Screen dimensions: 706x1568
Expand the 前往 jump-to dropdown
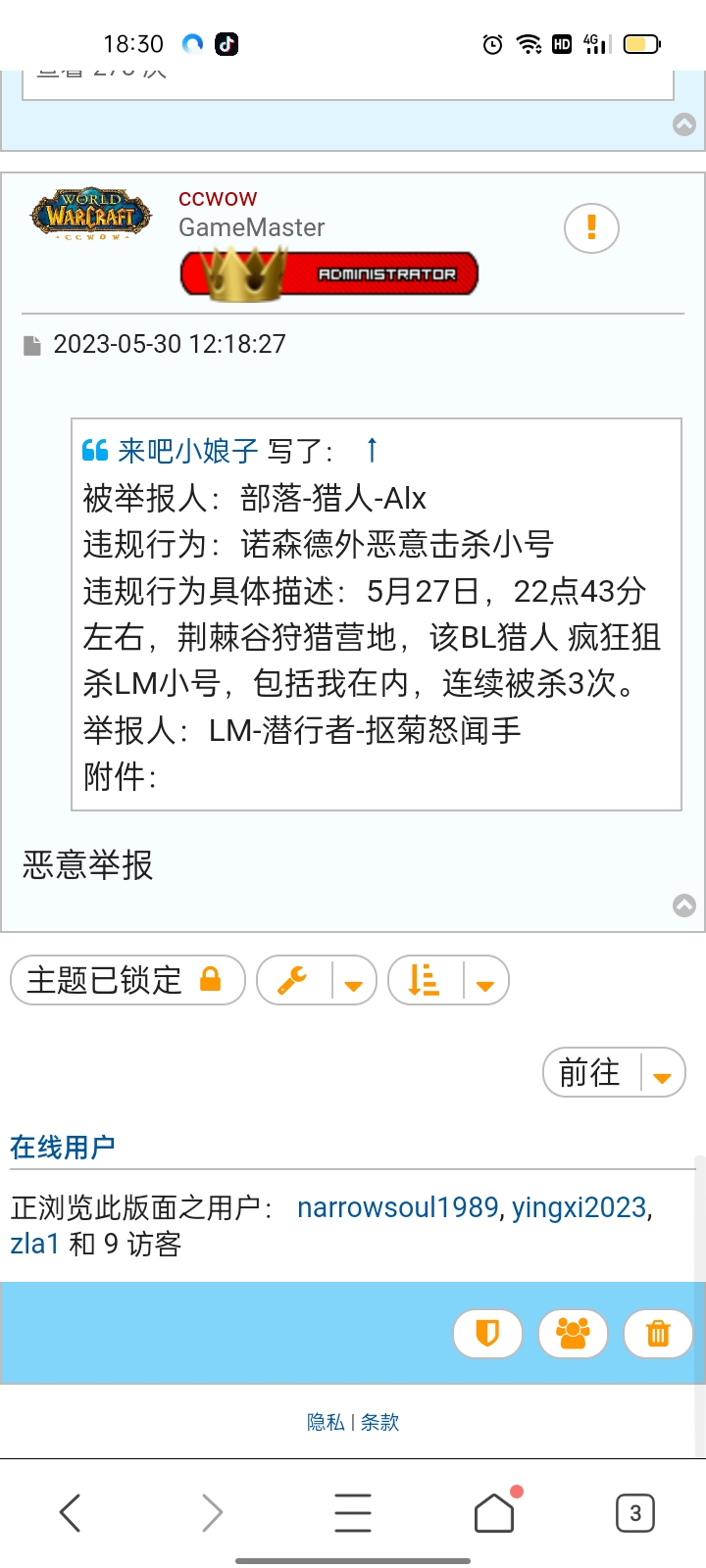(x=613, y=1073)
